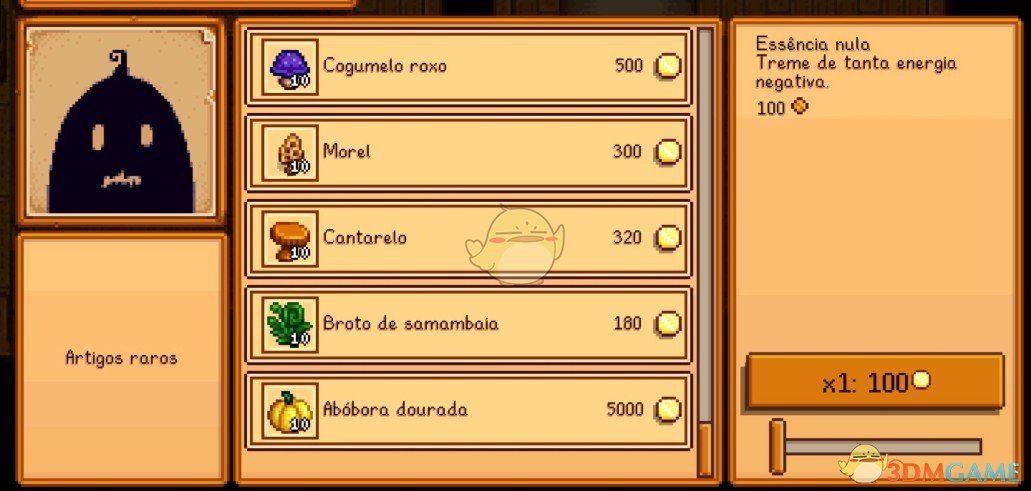Select the Cogumelo roxo item

pos(468,67)
